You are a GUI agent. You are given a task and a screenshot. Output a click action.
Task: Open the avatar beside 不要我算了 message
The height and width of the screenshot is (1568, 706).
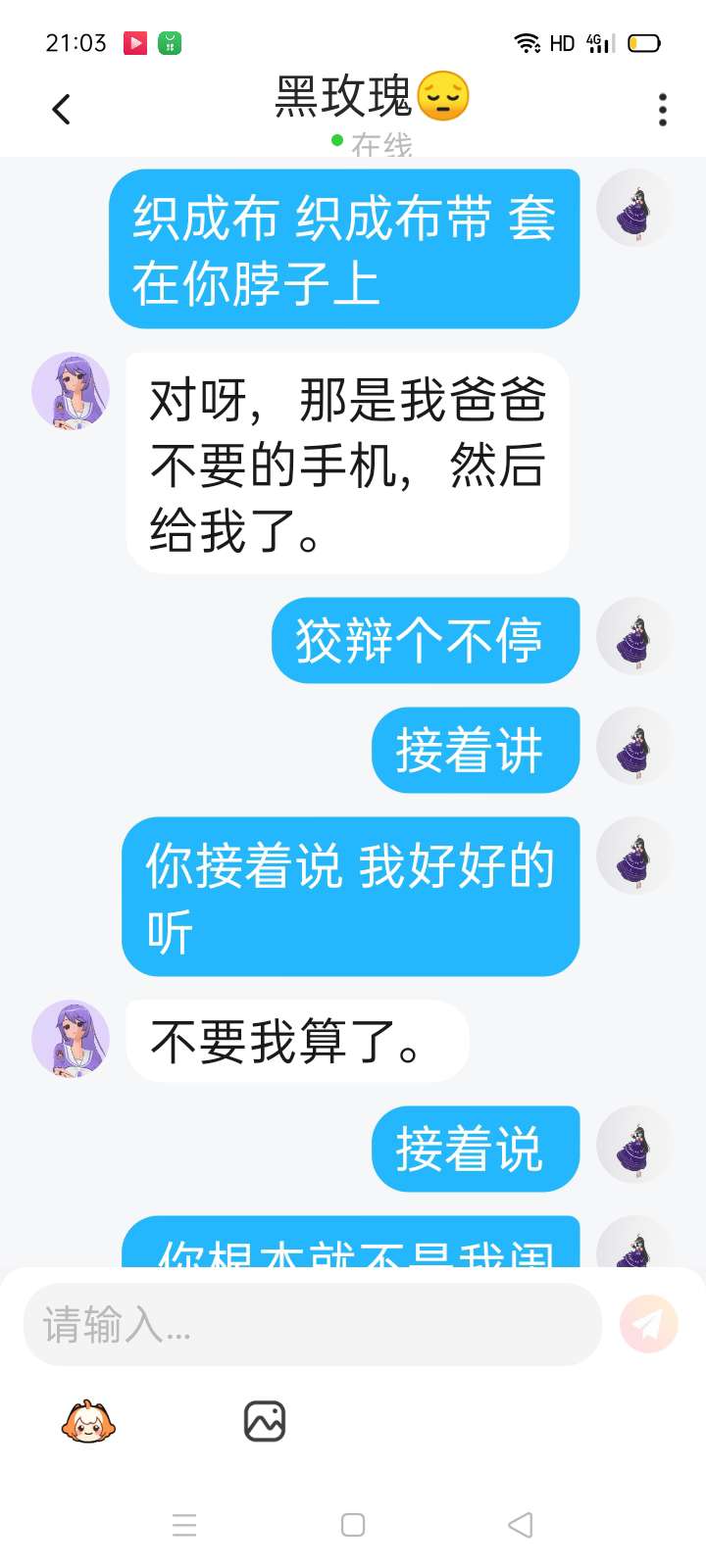click(x=71, y=1039)
